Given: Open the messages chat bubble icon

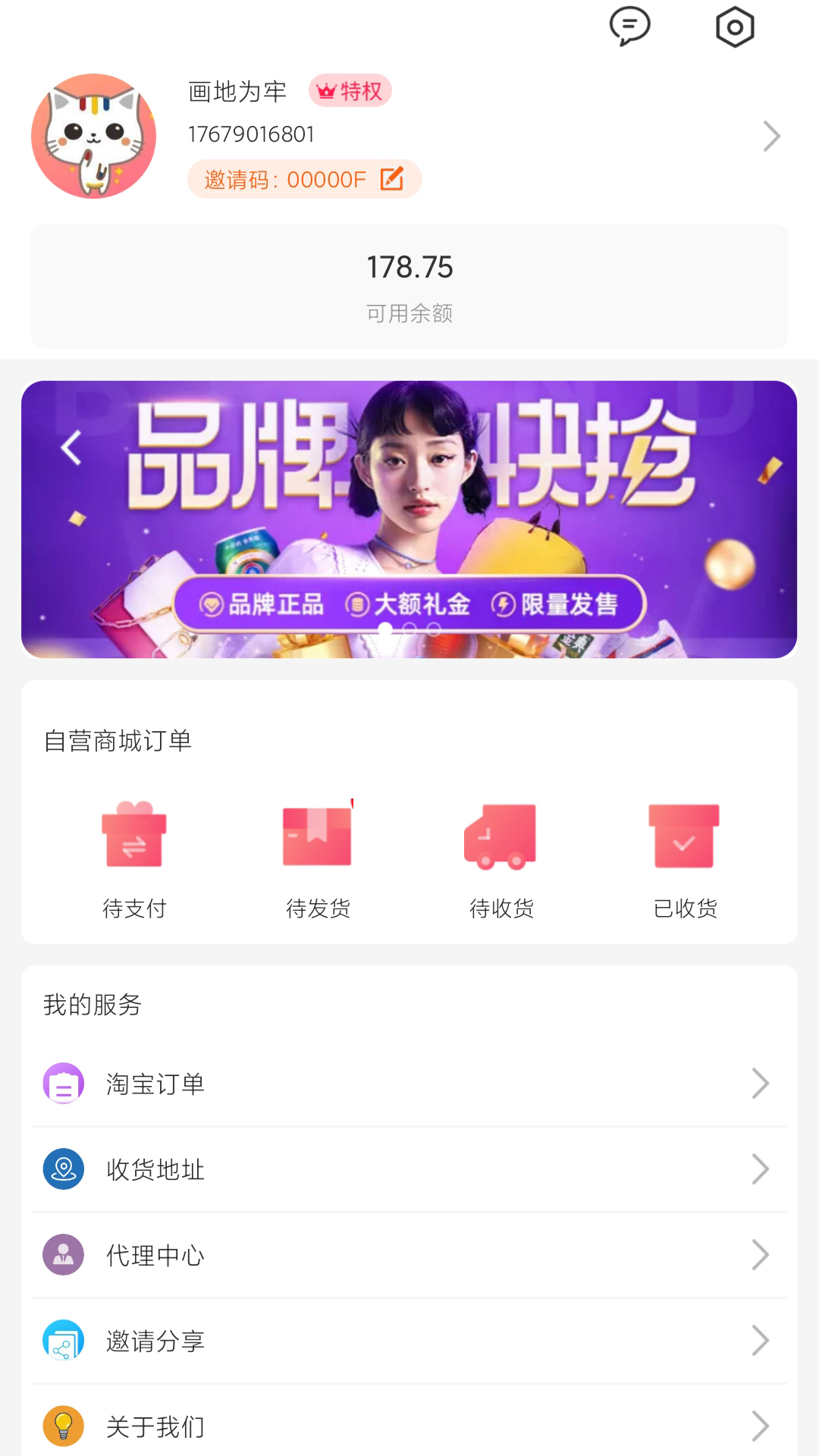Looking at the screenshot, I should coord(629,27).
